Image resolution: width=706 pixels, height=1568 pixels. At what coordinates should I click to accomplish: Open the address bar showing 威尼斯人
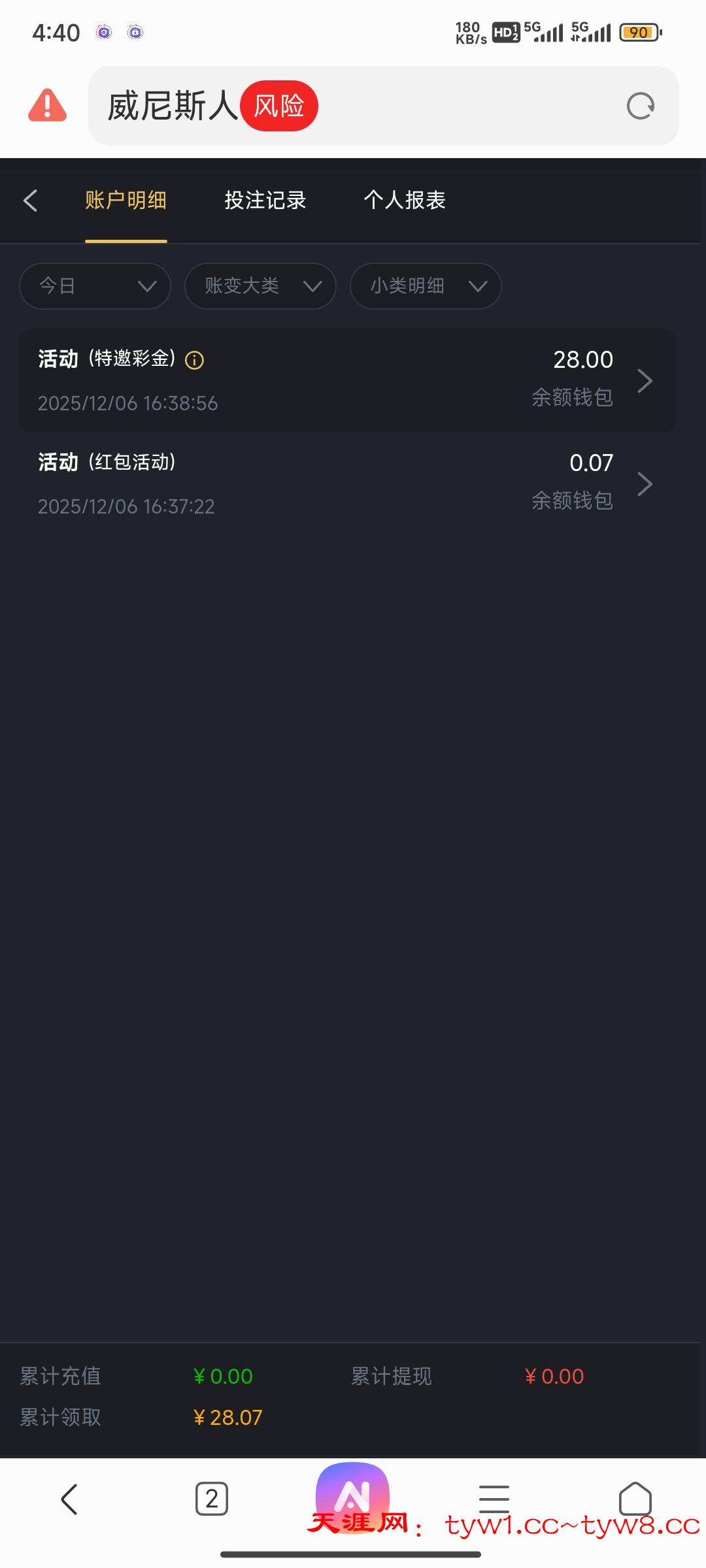(392, 106)
